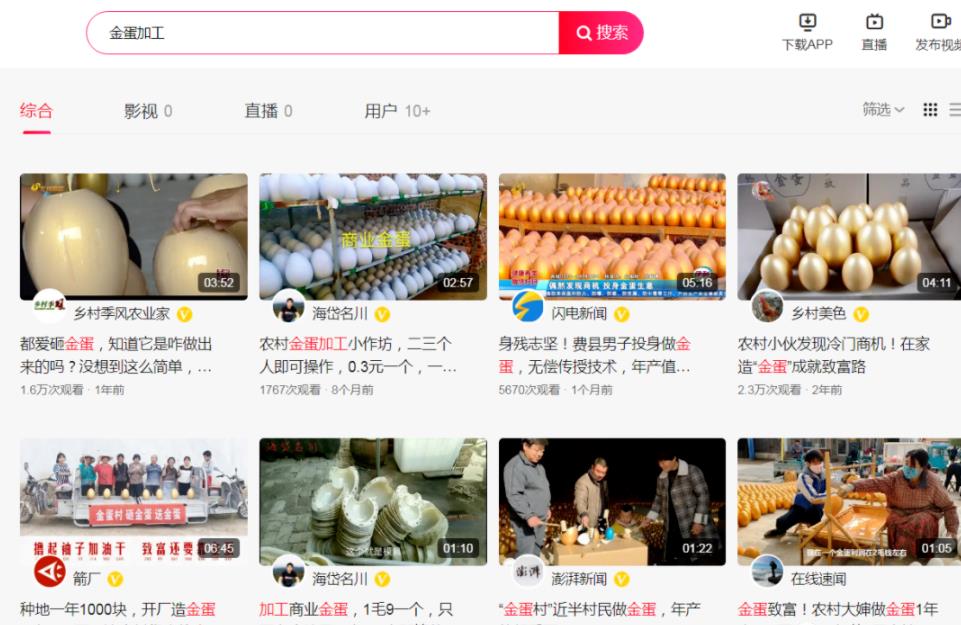Switch to the 用户 tab
961x625 pixels.
tap(397, 111)
